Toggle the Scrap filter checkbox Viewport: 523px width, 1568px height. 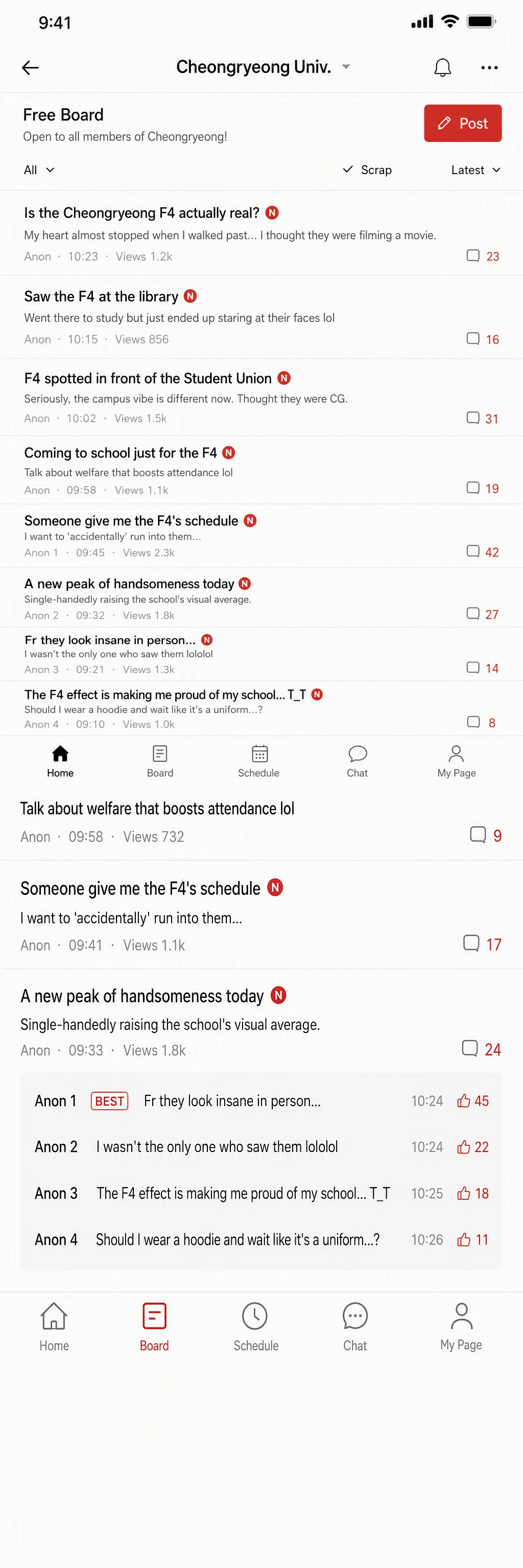[x=367, y=170]
